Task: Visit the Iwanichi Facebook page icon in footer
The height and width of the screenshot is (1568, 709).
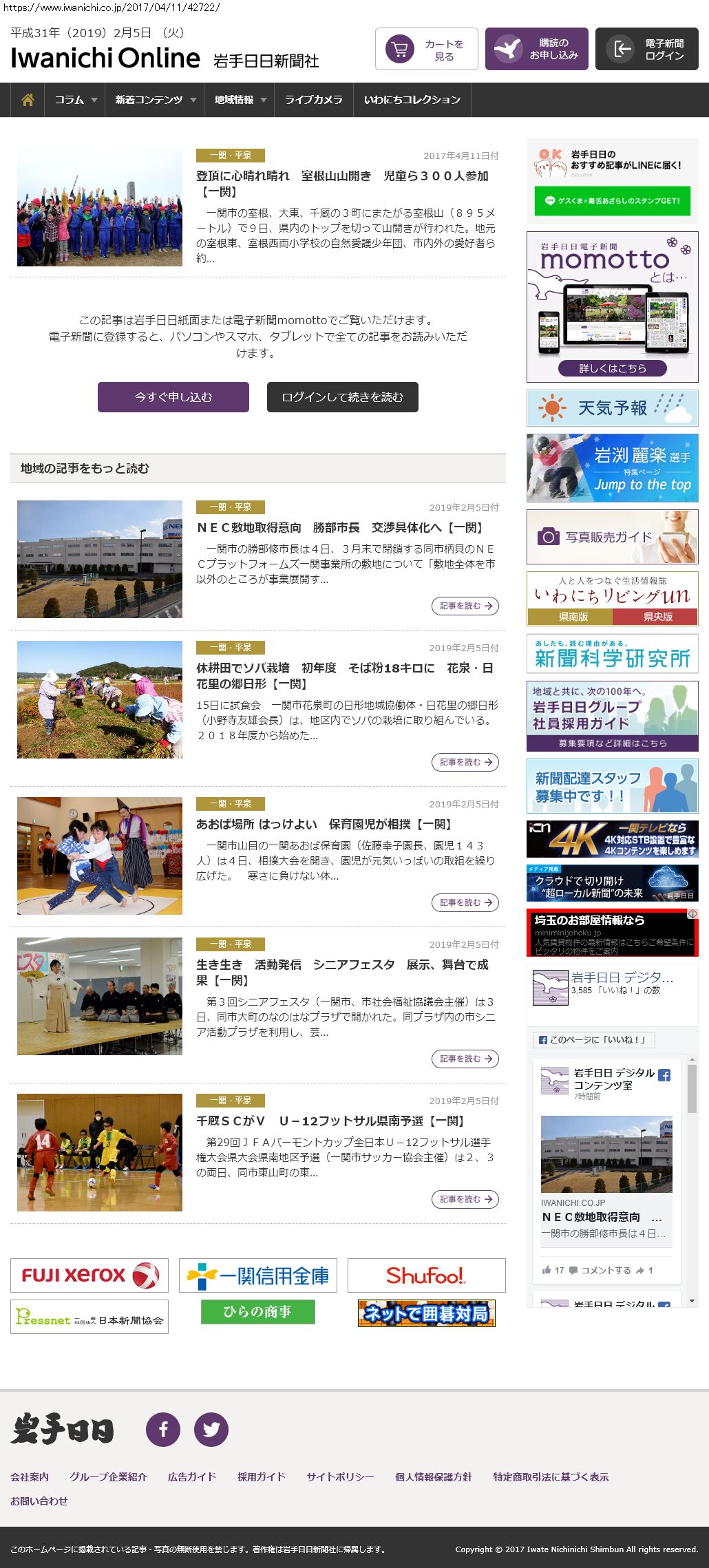Action: [x=163, y=1430]
